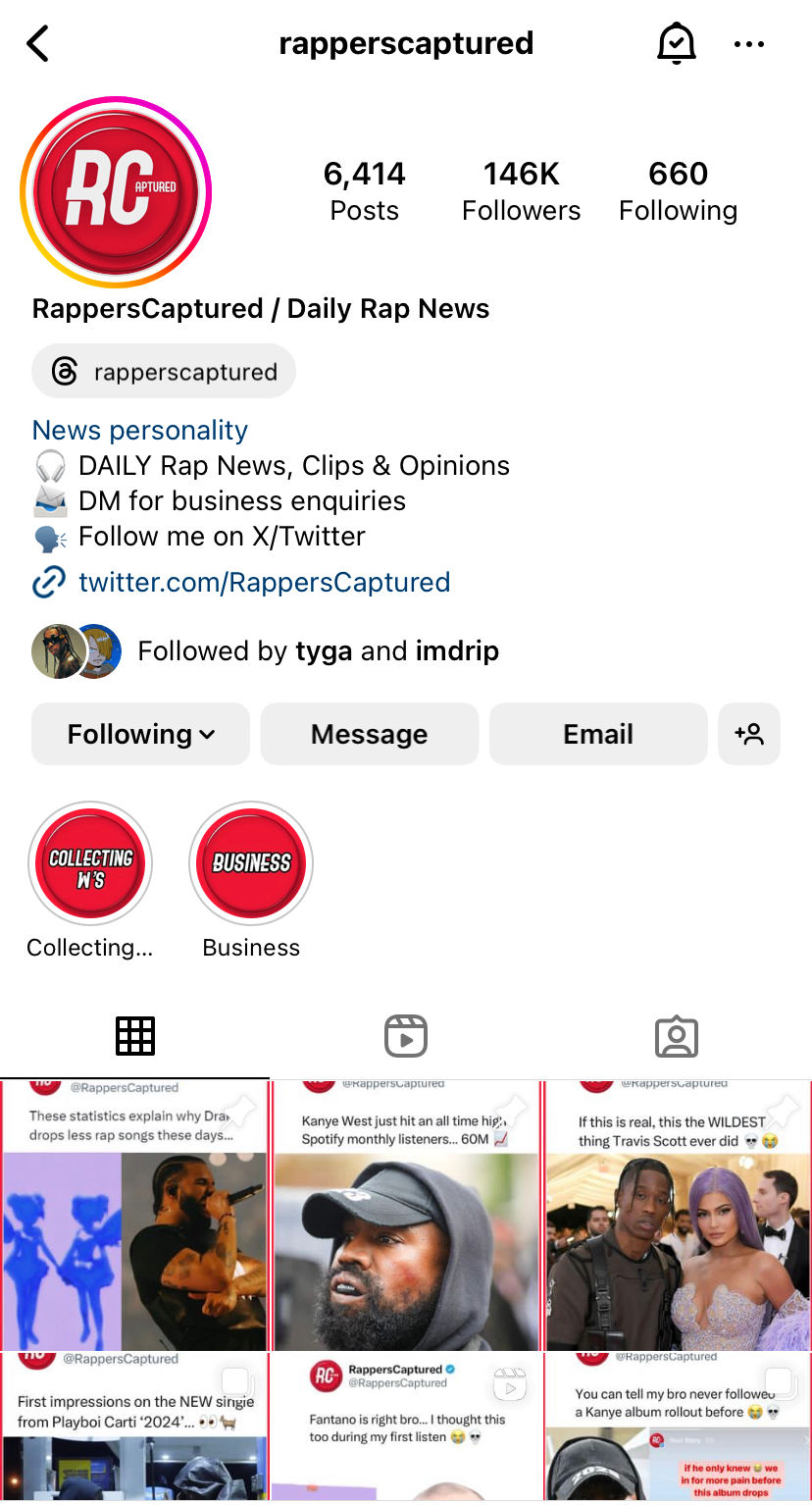This screenshot has height=1505, width=812.
Task: Open the Kanye West Spotify listeners post
Action: [406, 1215]
